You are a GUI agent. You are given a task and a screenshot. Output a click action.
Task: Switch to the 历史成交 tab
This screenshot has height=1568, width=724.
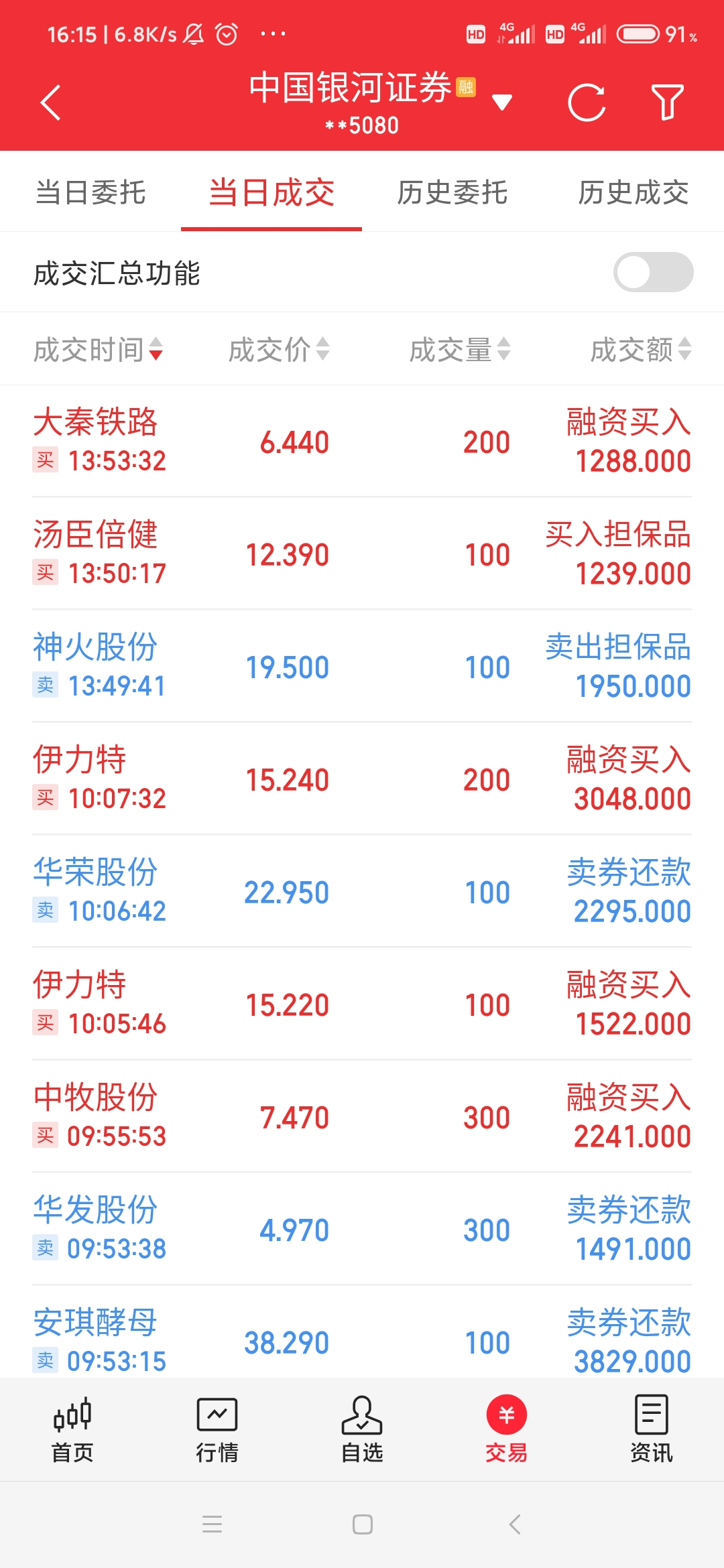tap(633, 193)
